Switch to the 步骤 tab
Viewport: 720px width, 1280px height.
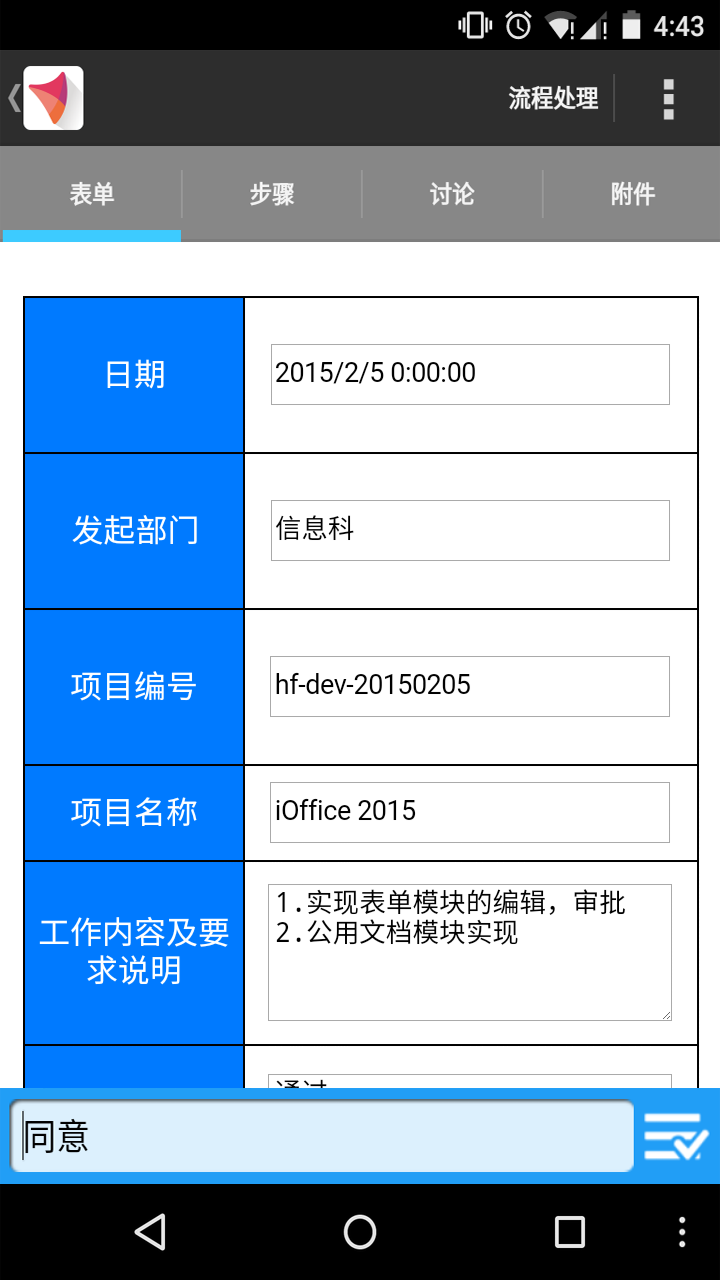click(272, 194)
